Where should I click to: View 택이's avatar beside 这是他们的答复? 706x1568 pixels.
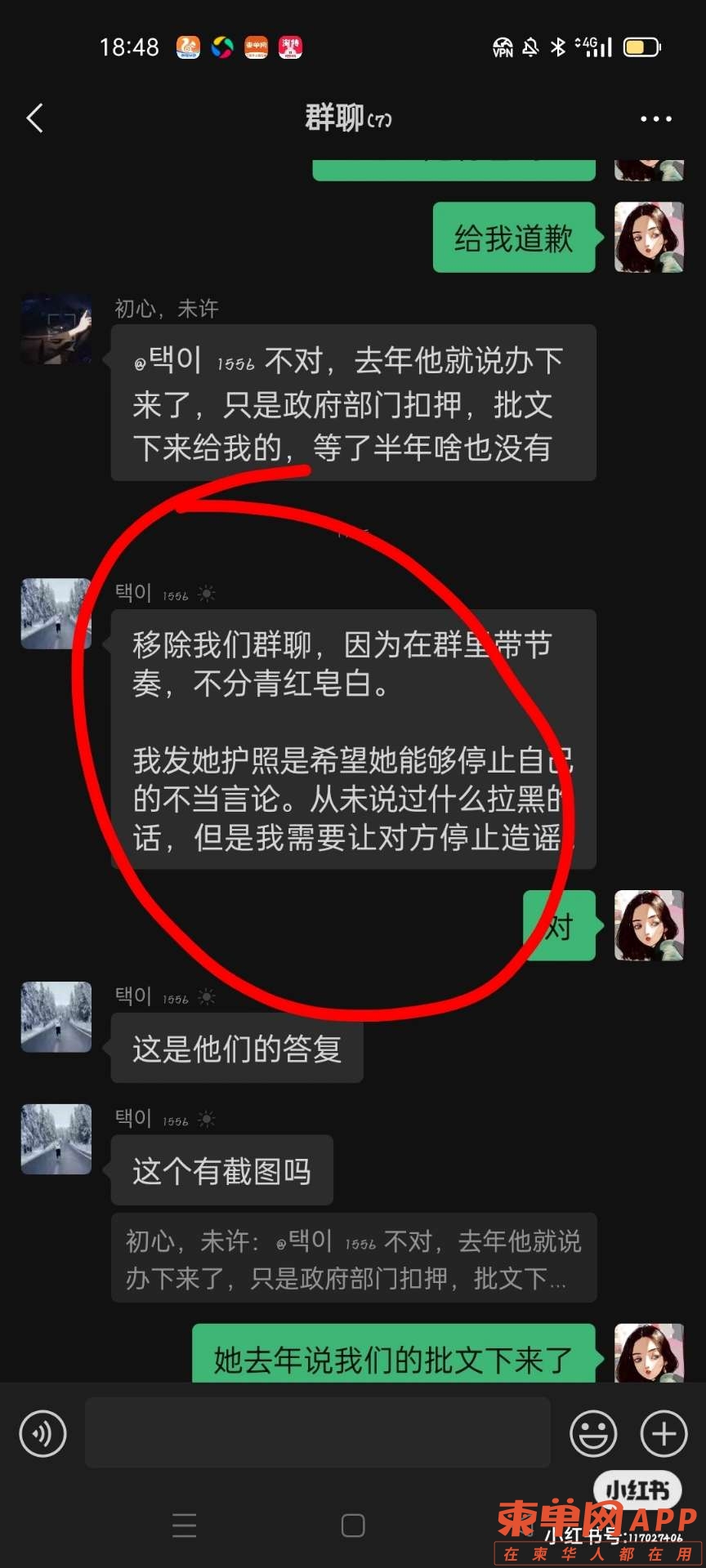[56, 1017]
